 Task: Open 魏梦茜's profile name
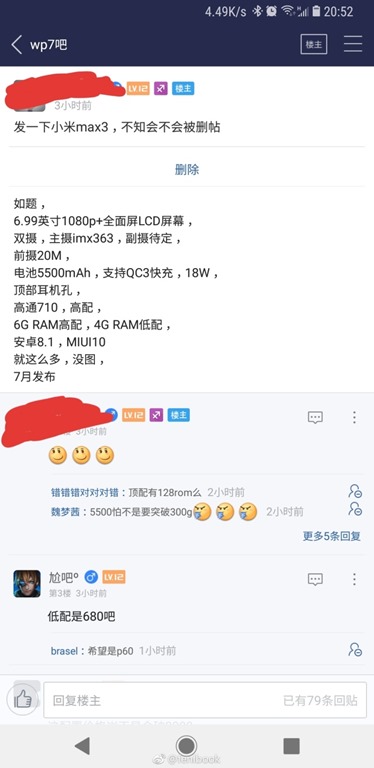pos(66,512)
